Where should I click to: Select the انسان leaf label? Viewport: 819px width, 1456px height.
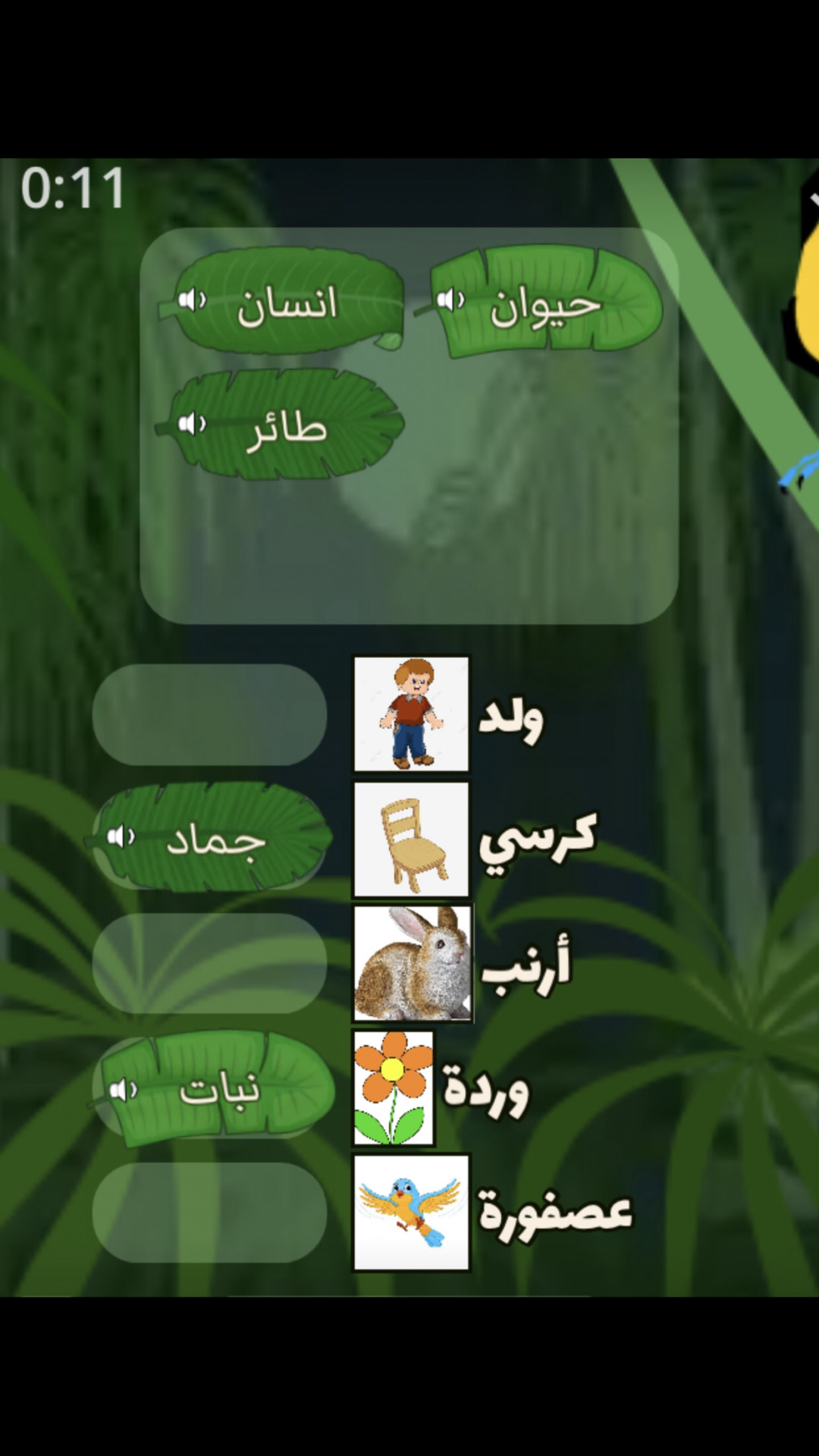pyautogui.click(x=288, y=303)
